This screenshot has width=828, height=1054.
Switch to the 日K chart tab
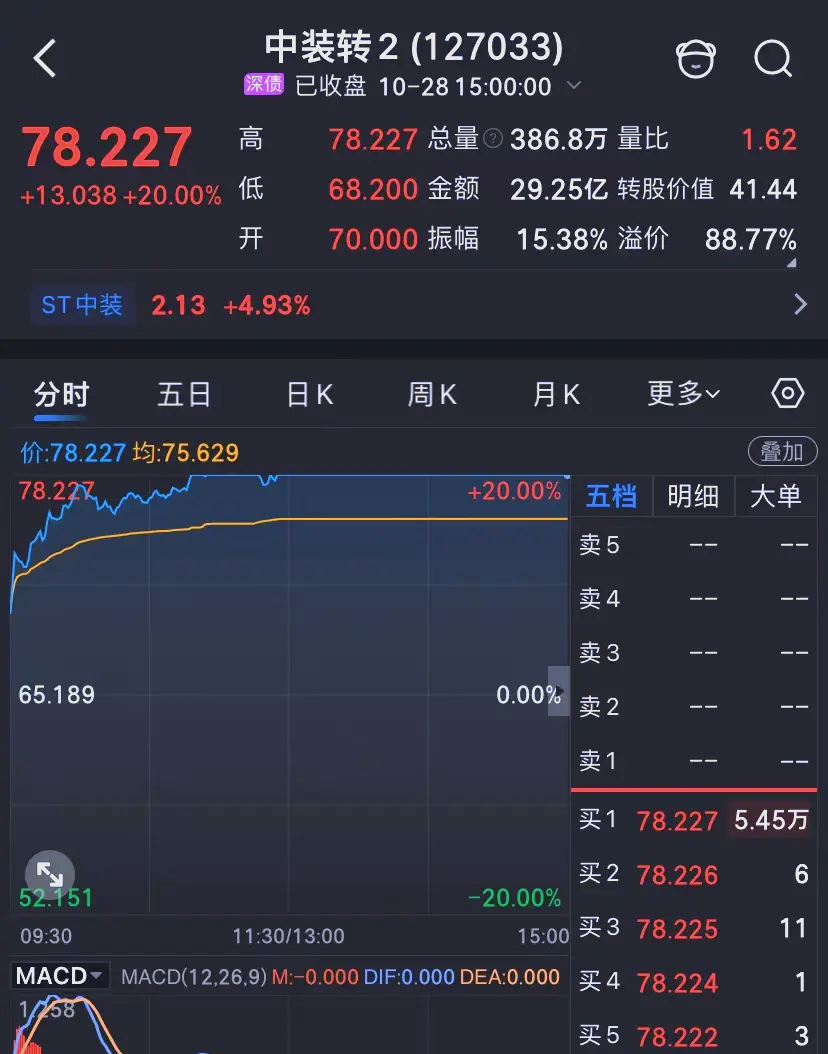(309, 394)
